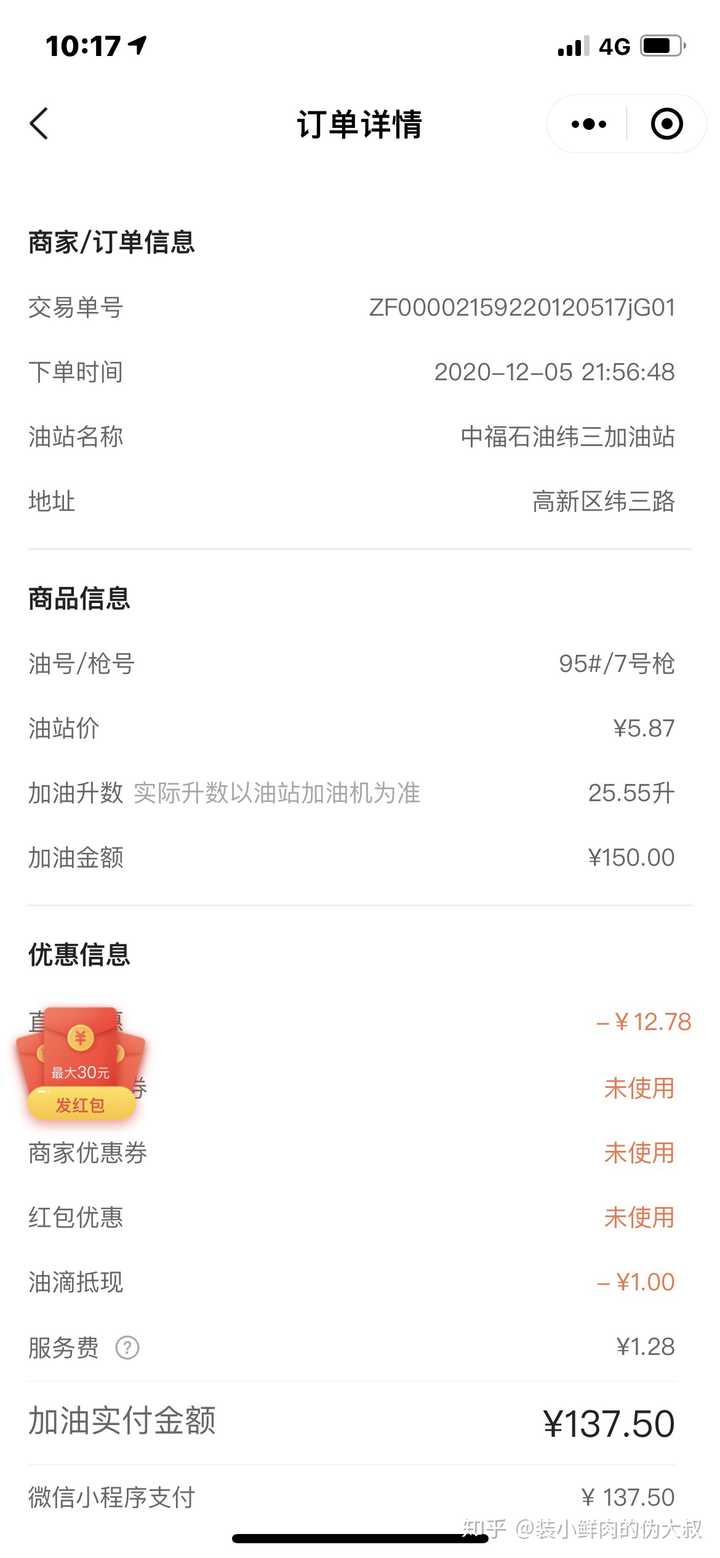Open the 服务费 question mark help icon
Viewport: 720px width, 1558px height.
coord(127,1347)
